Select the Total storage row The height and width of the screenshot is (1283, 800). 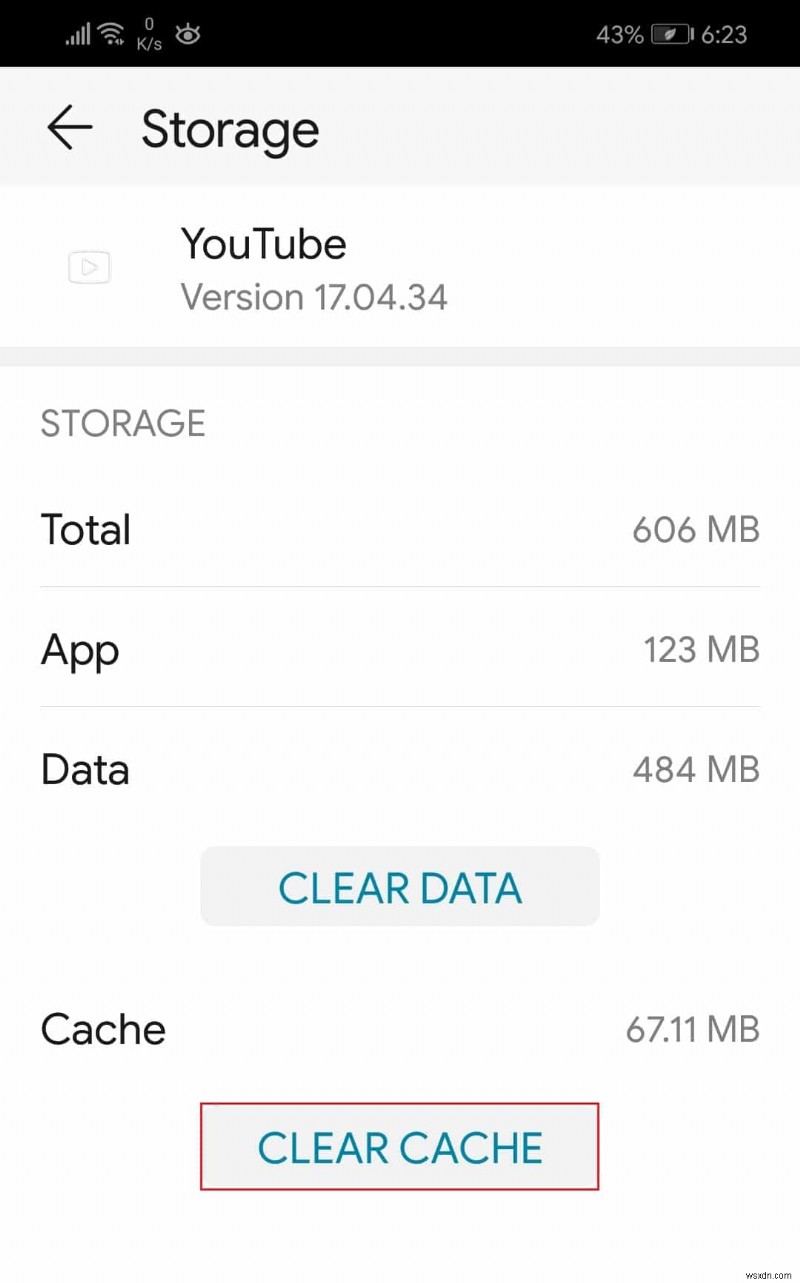(x=400, y=529)
